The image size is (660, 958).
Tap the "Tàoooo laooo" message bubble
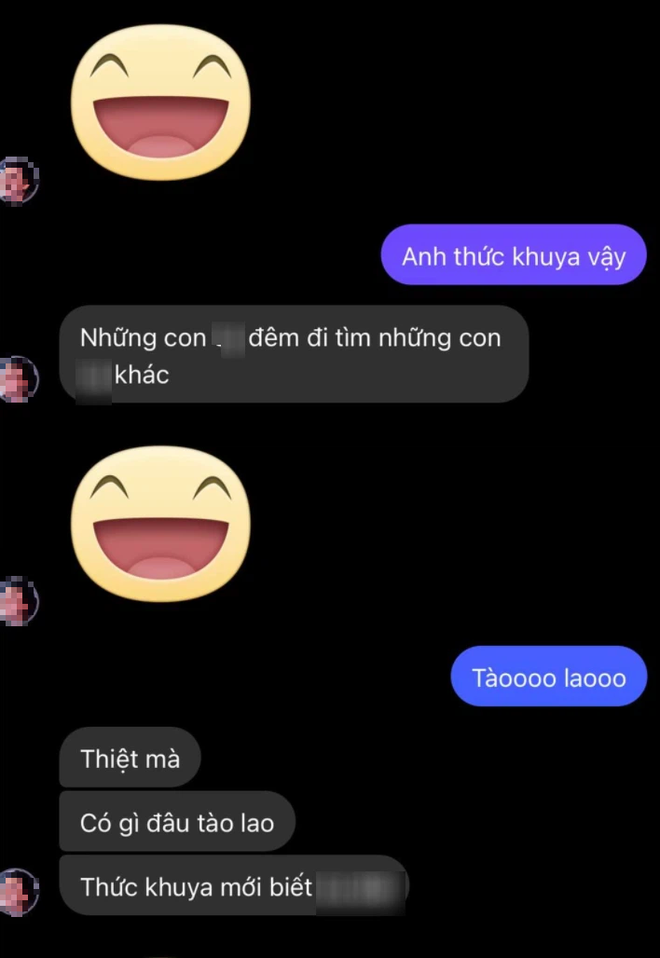[x=548, y=677]
